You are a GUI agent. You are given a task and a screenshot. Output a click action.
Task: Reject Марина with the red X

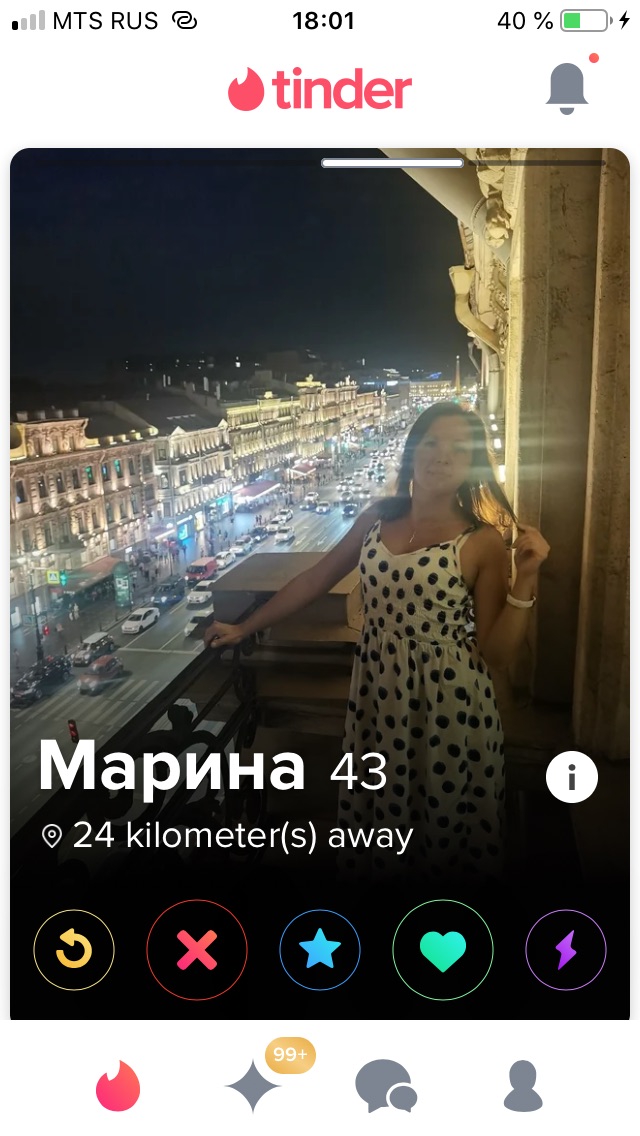[x=197, y=950]
